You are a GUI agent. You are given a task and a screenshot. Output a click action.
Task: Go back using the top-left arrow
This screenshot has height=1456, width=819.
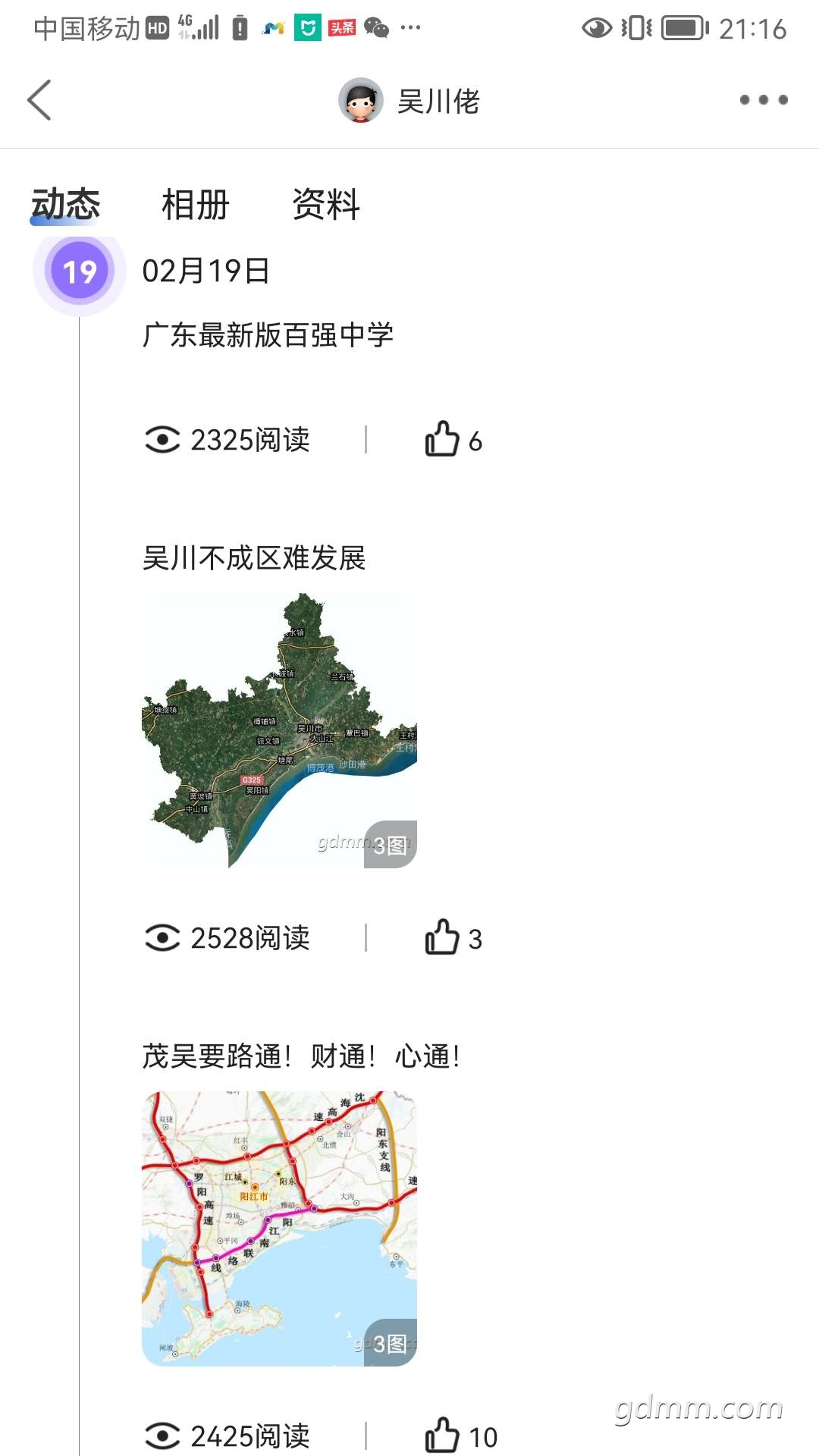pos(39,100)
